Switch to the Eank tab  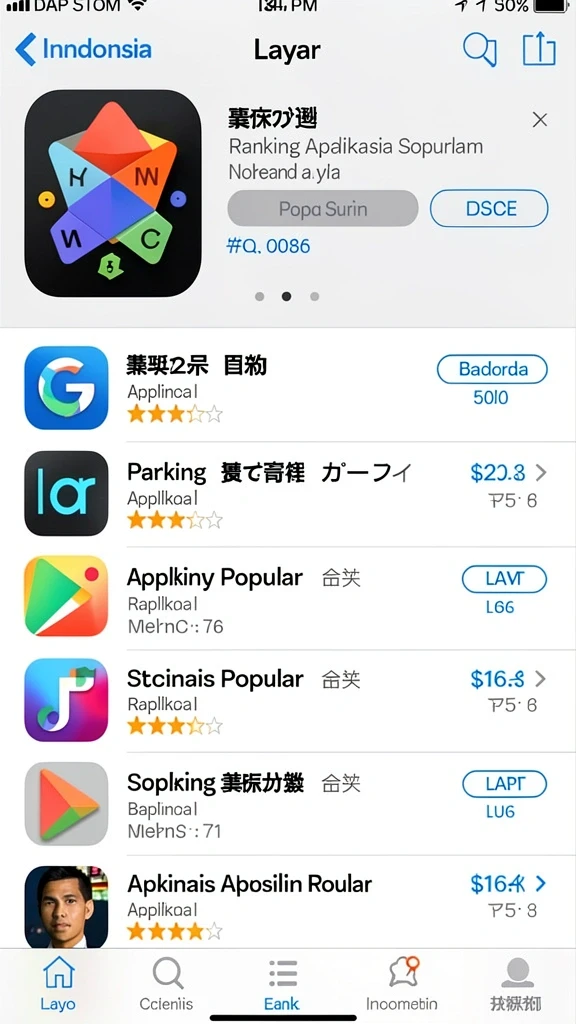(x=281, y=983)
